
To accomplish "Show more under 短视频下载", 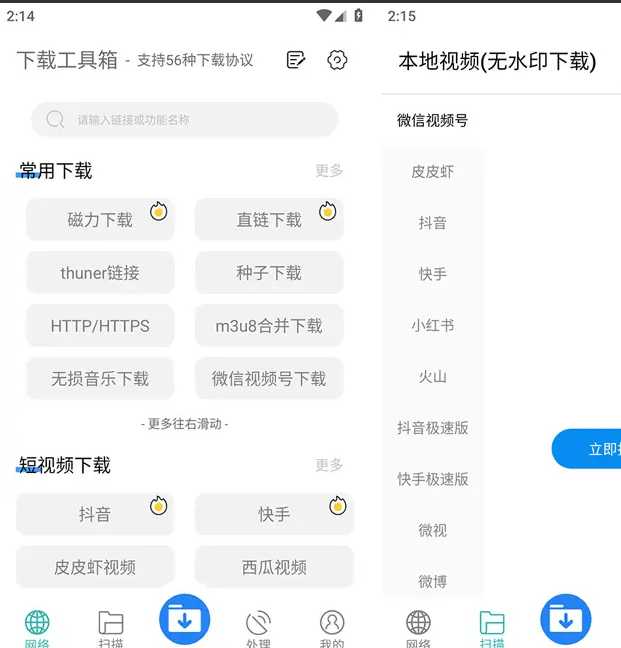I will (x=329, y=465).
